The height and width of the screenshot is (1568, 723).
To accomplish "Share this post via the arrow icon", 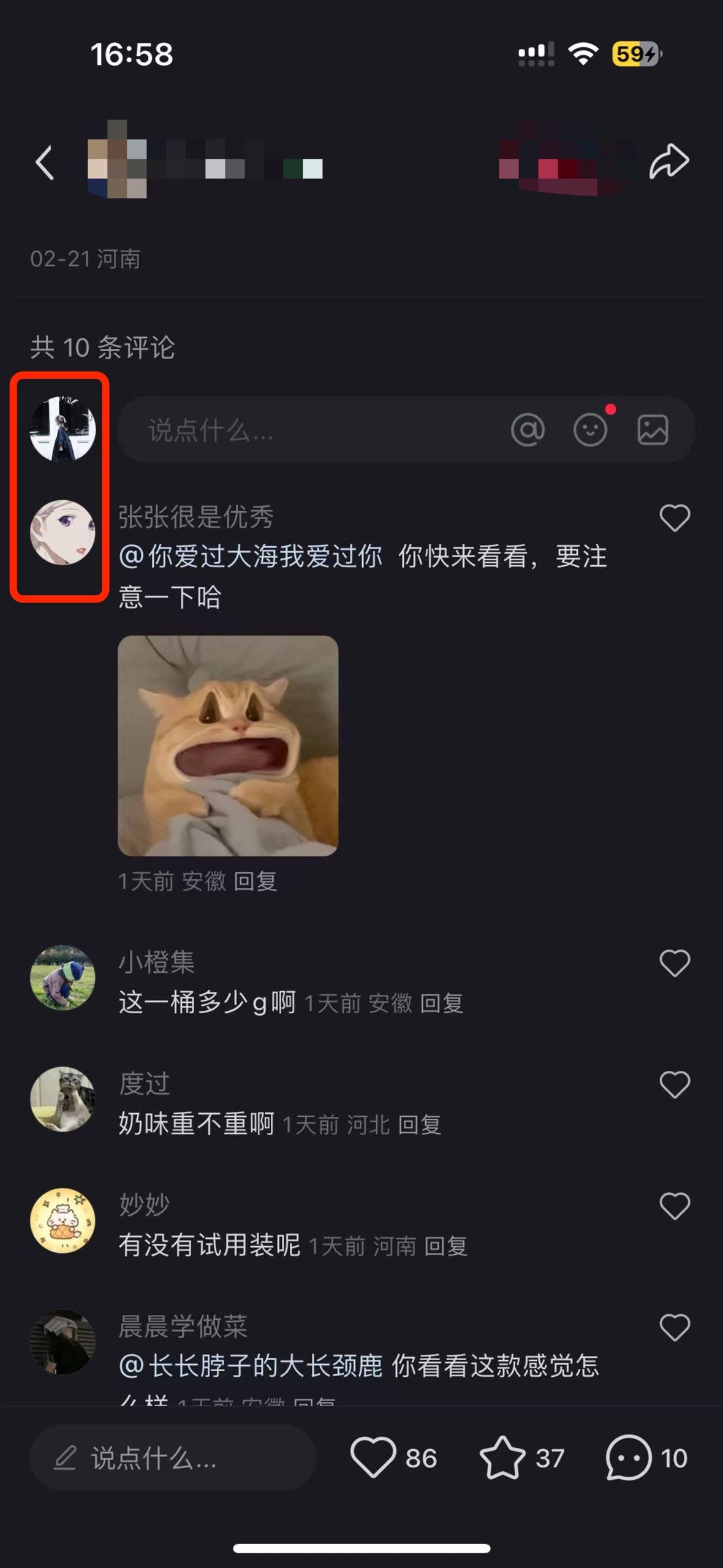I will 669,161.
